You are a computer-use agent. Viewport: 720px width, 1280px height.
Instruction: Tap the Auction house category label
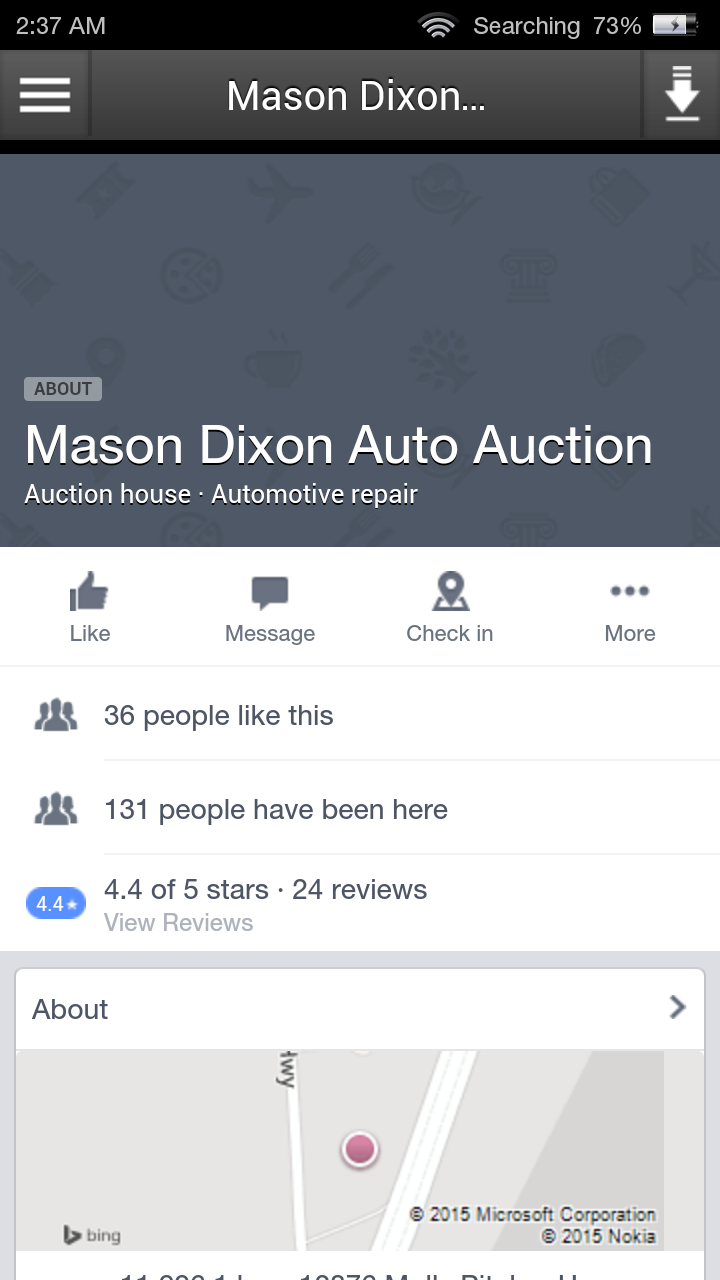coord(105,494)
